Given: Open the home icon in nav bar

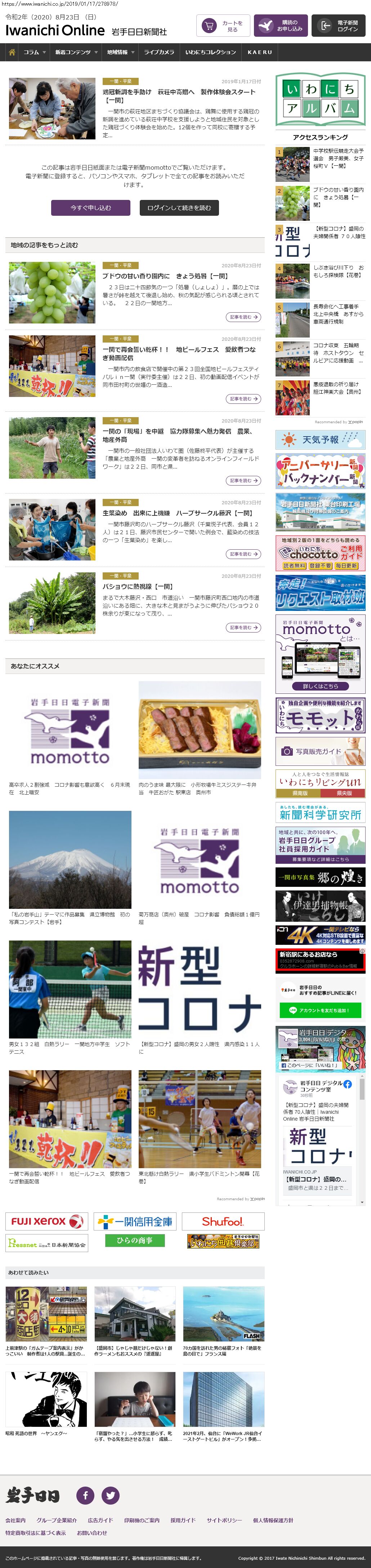Looking at the screenshot, I should [x=12, y=52].
